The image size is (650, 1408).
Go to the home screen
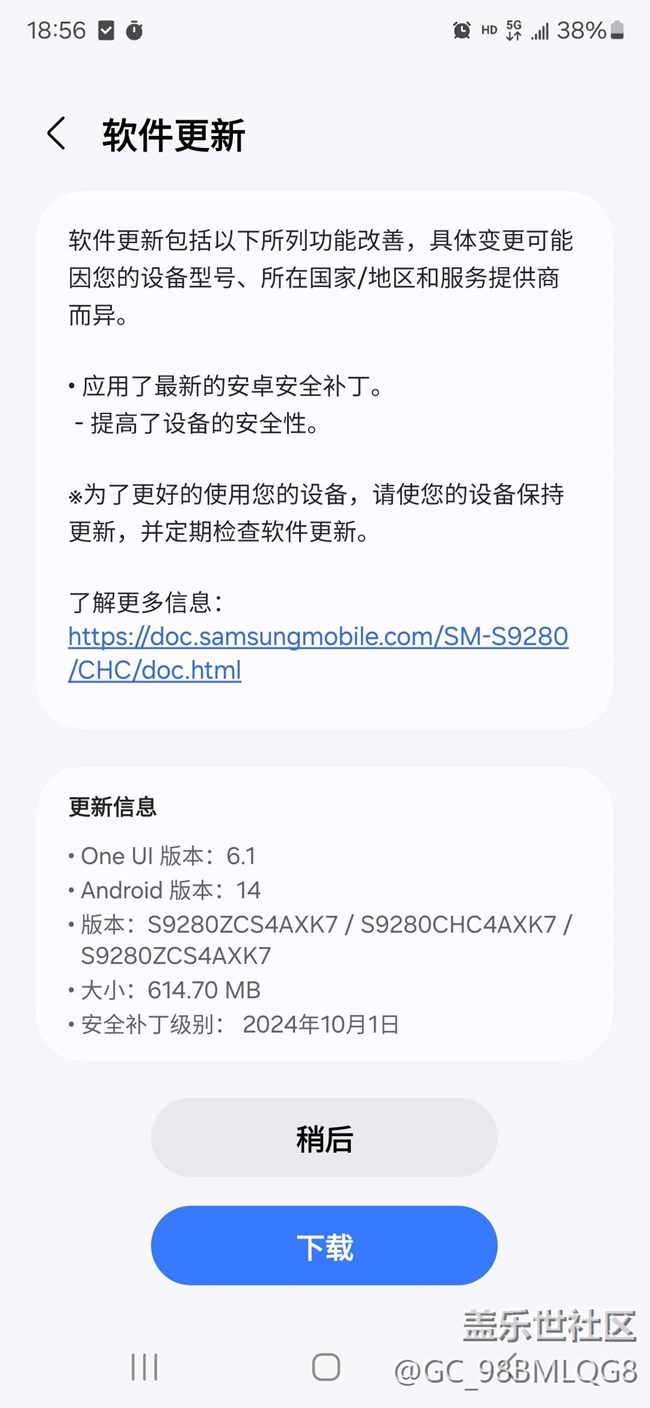point(326,1367)
